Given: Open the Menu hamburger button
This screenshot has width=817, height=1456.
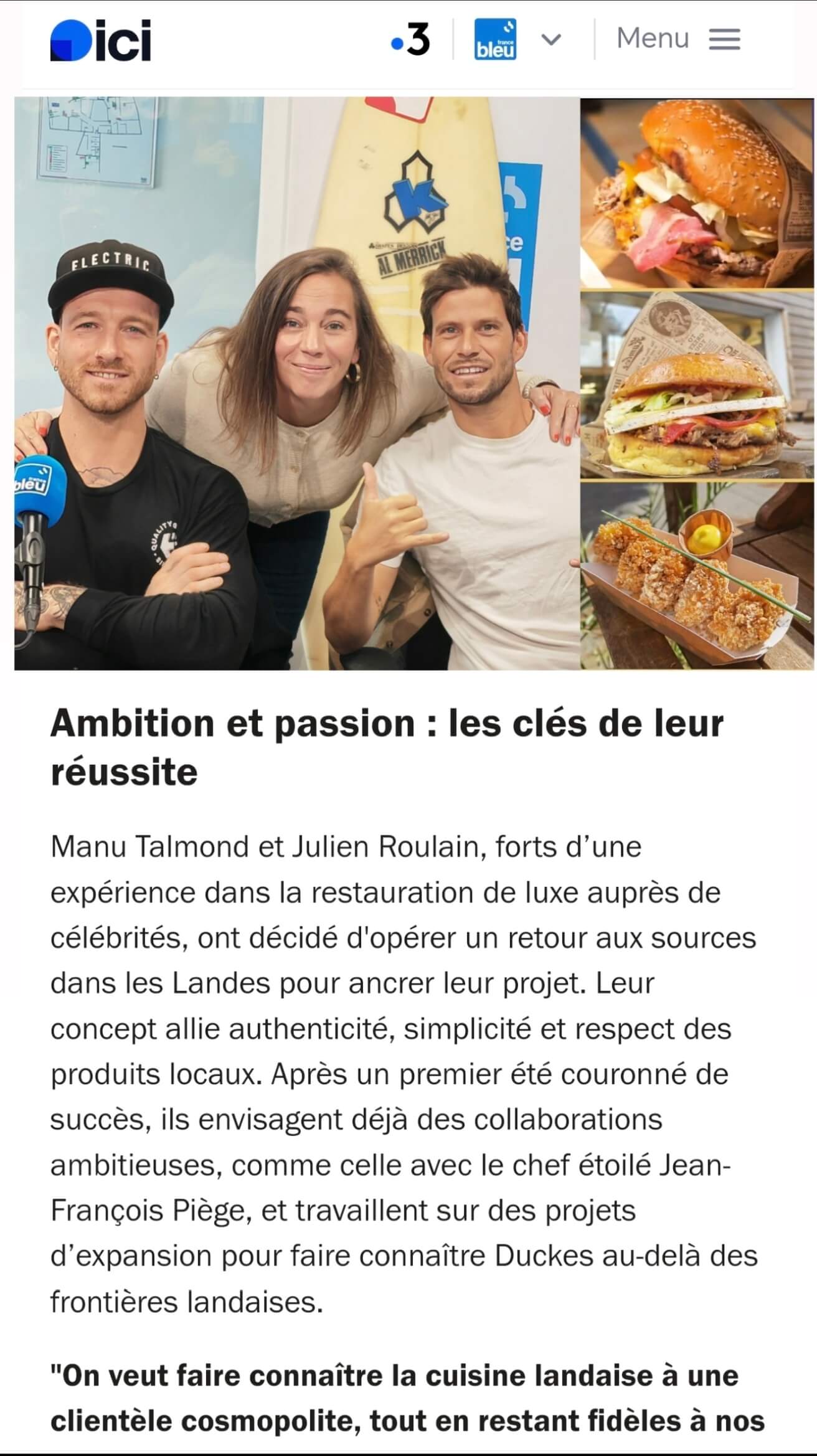Looking at the screenshot, I should pyautogui.click(x=678, y=39).
